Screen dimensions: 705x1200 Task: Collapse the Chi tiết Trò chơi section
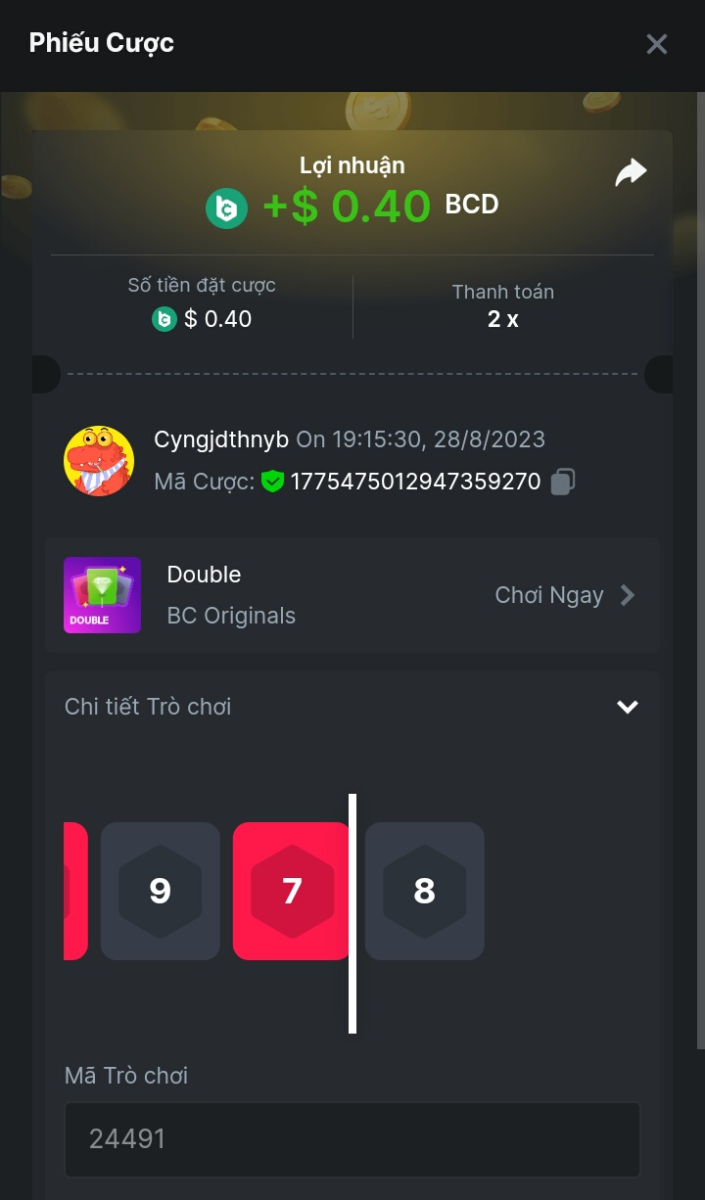[627, 707]
